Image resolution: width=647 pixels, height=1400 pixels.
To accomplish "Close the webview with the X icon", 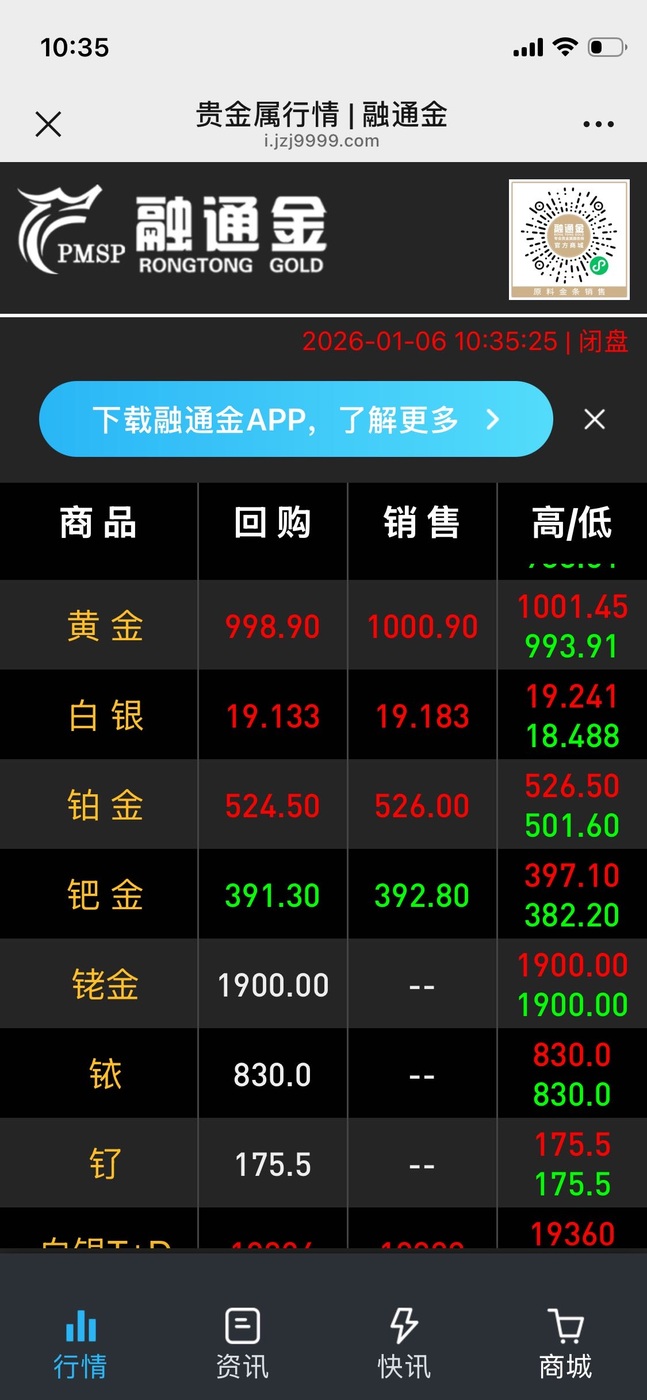I will (x=48, y=124).
